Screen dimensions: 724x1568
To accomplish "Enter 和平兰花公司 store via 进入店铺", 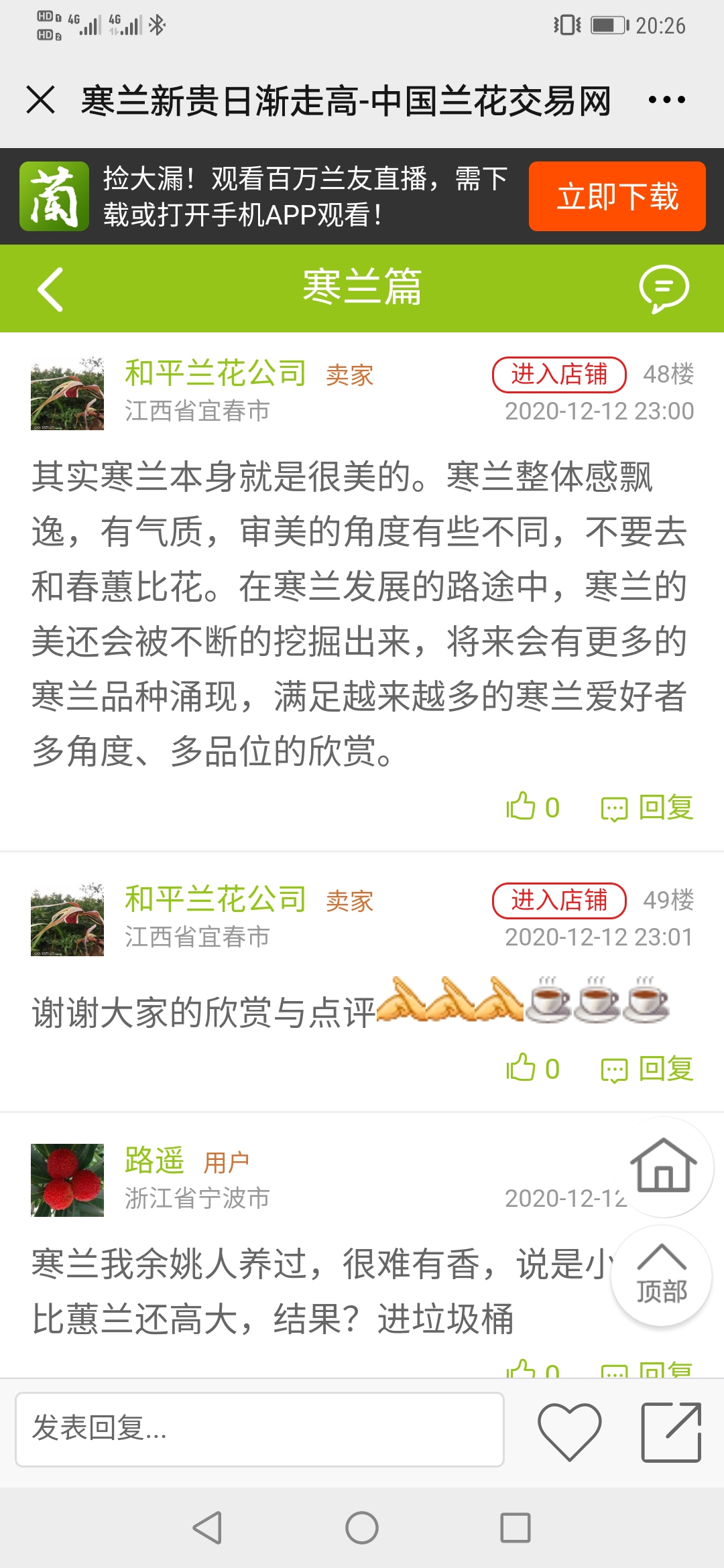I will pos(558,374).
